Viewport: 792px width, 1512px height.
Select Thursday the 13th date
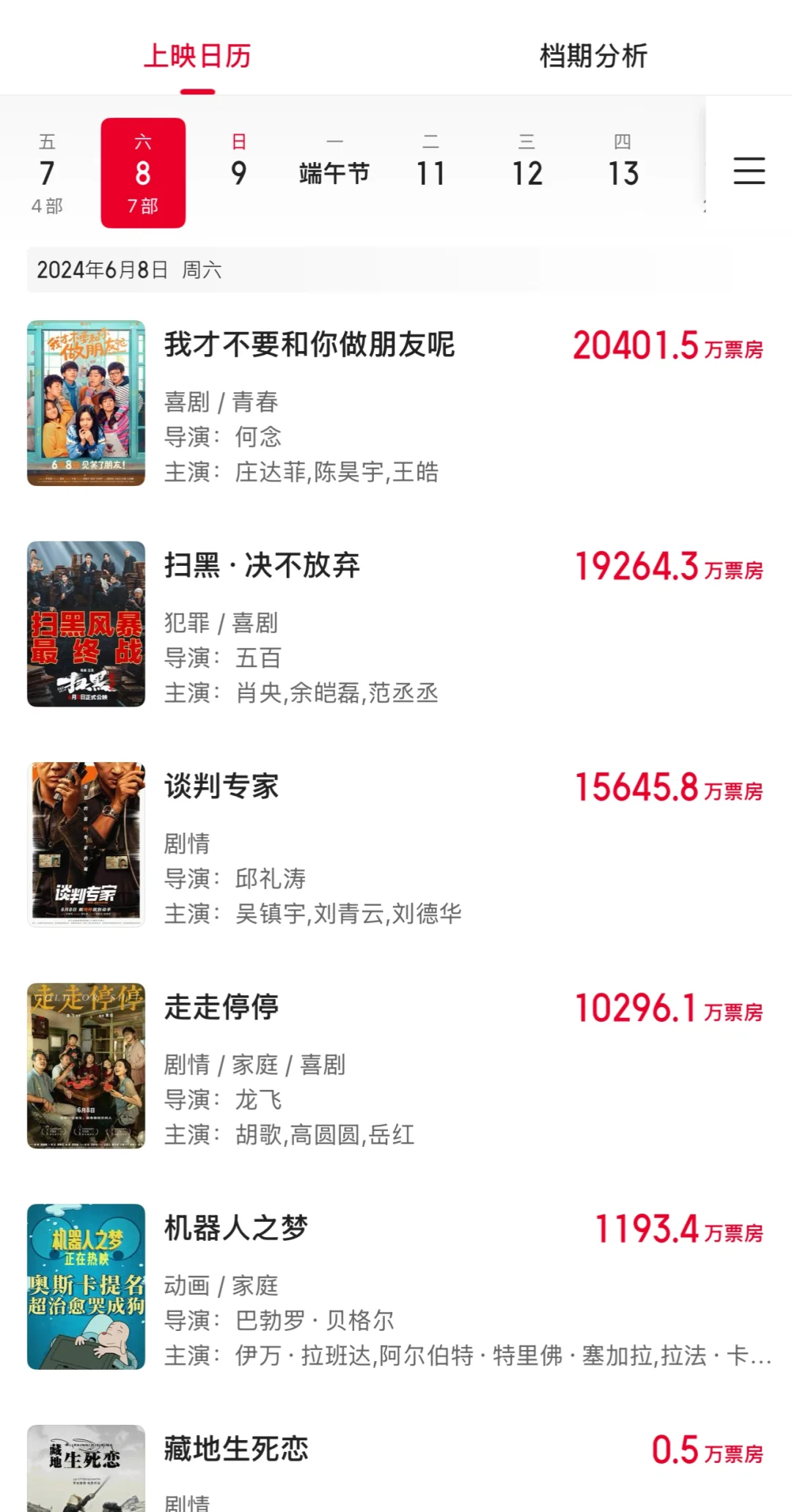pyautogui.click(x=623, y=173)
